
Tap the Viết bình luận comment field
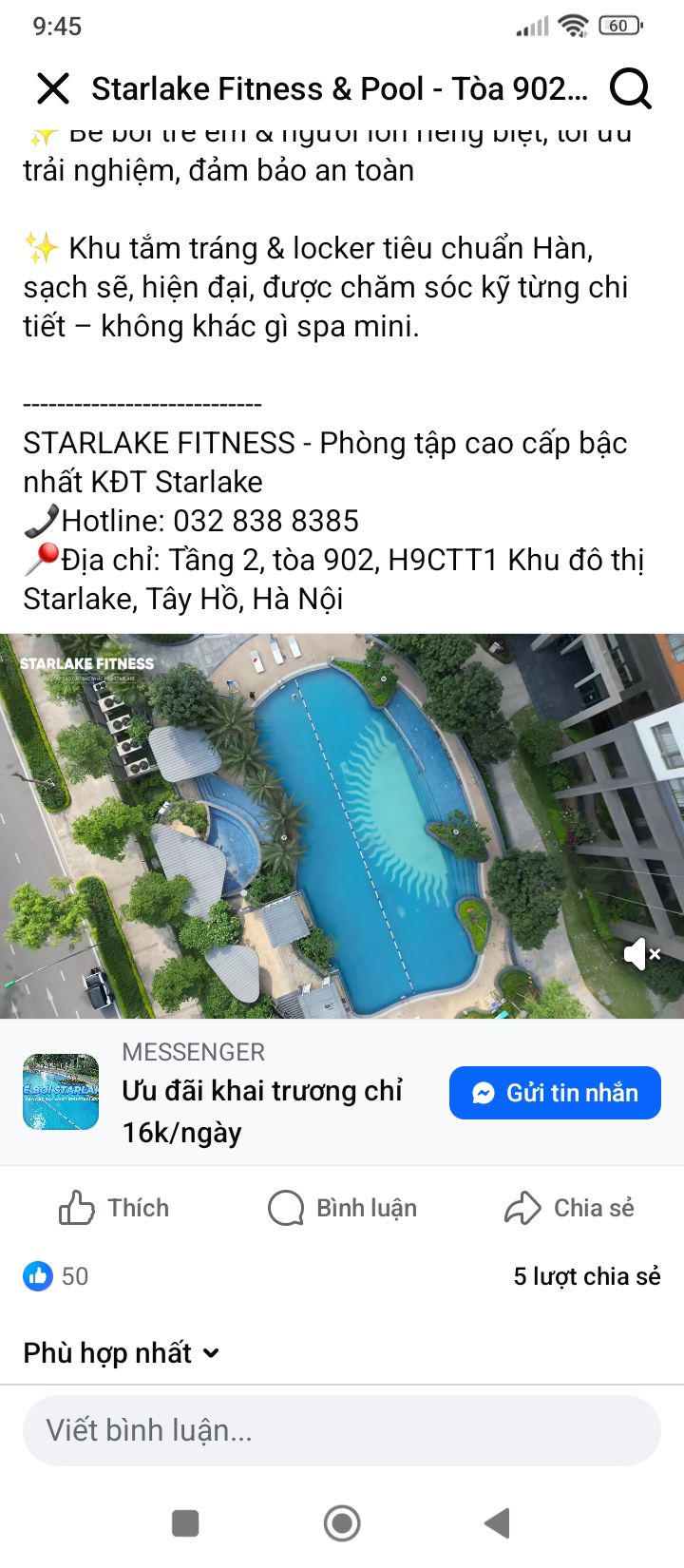342,1428
